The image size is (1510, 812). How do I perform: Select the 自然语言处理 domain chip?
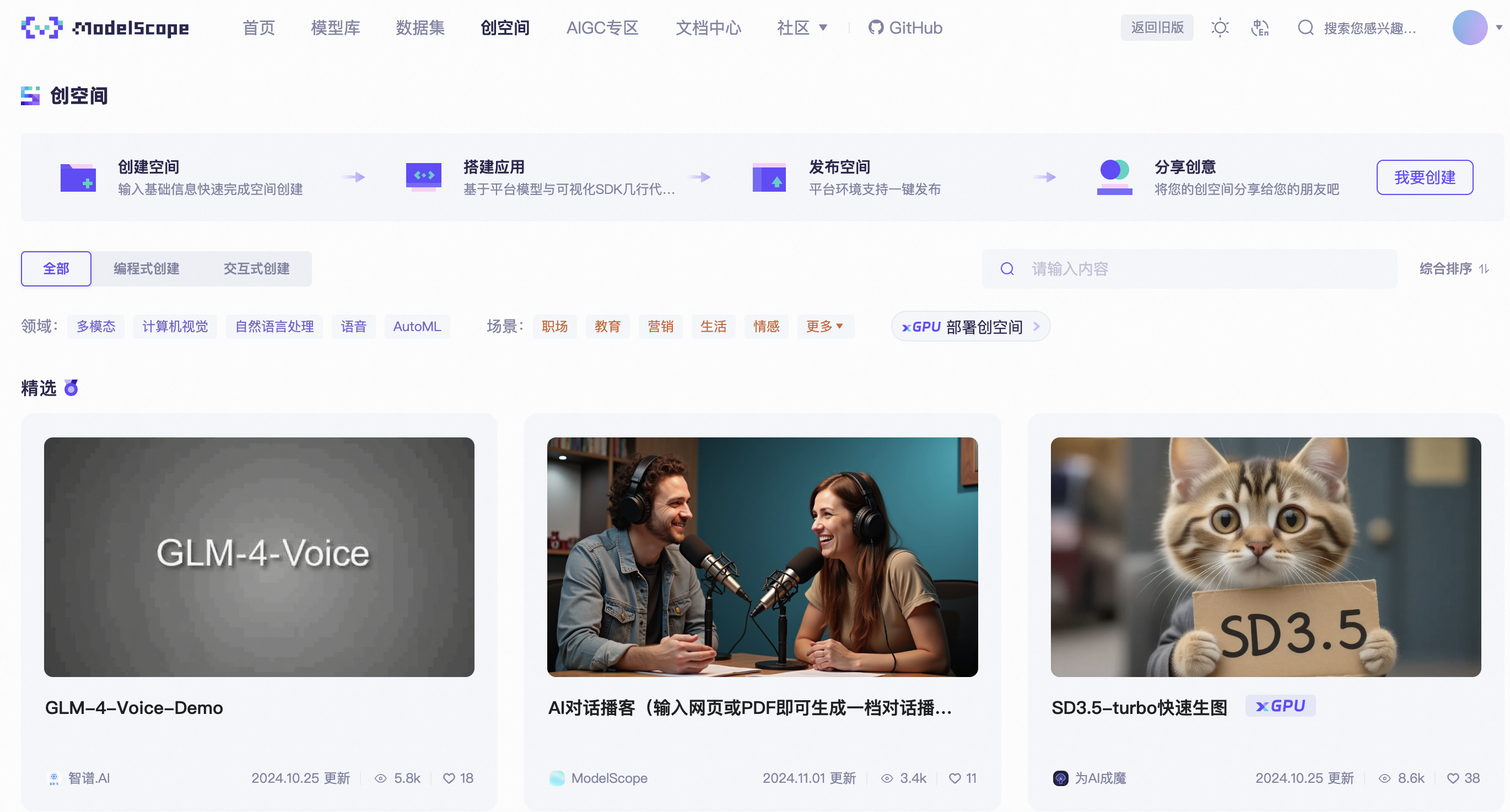pyautogui.click(x=274, y=326)
